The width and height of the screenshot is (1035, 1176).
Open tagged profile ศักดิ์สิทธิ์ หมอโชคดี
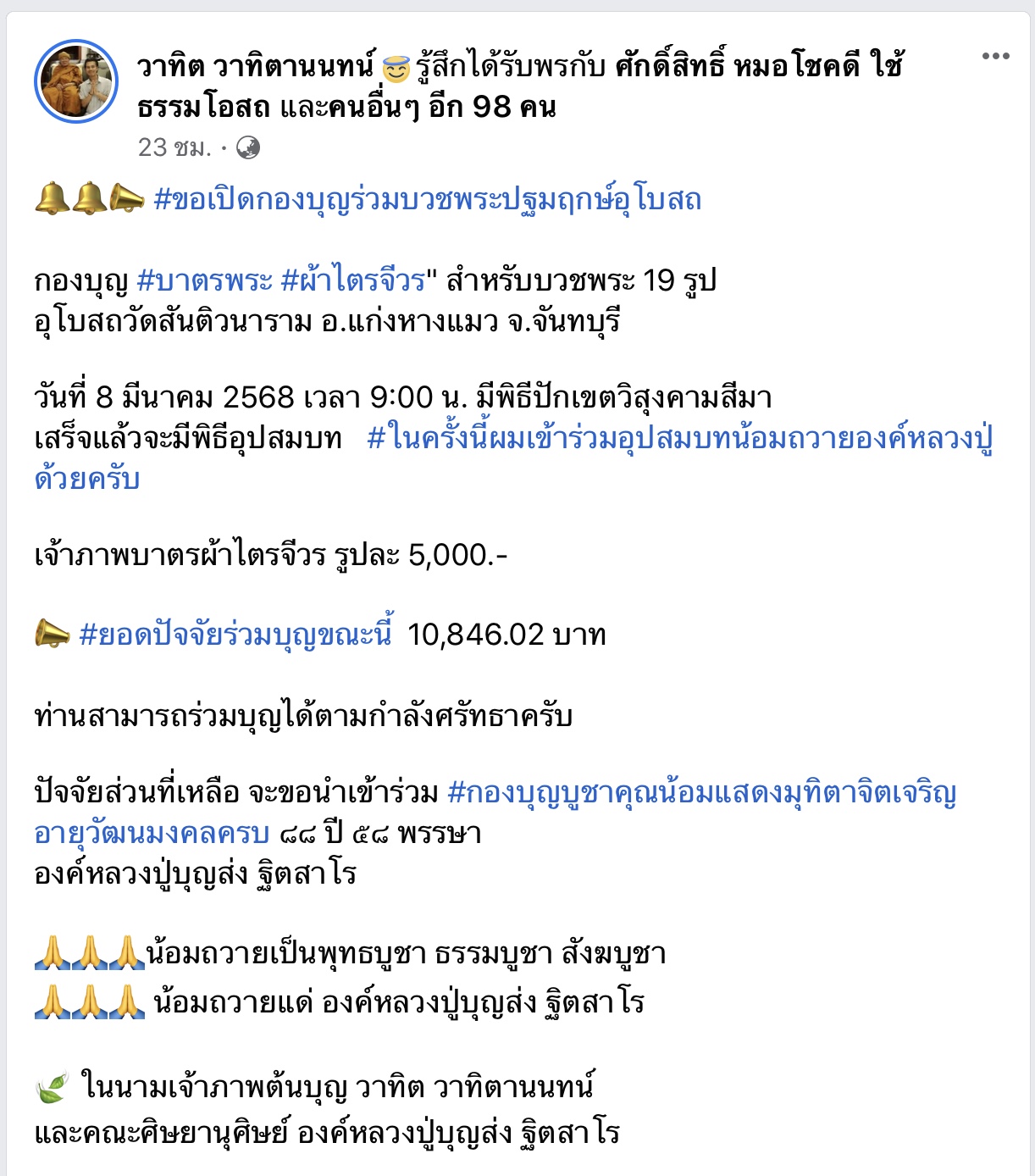click(x=737, y=66)
